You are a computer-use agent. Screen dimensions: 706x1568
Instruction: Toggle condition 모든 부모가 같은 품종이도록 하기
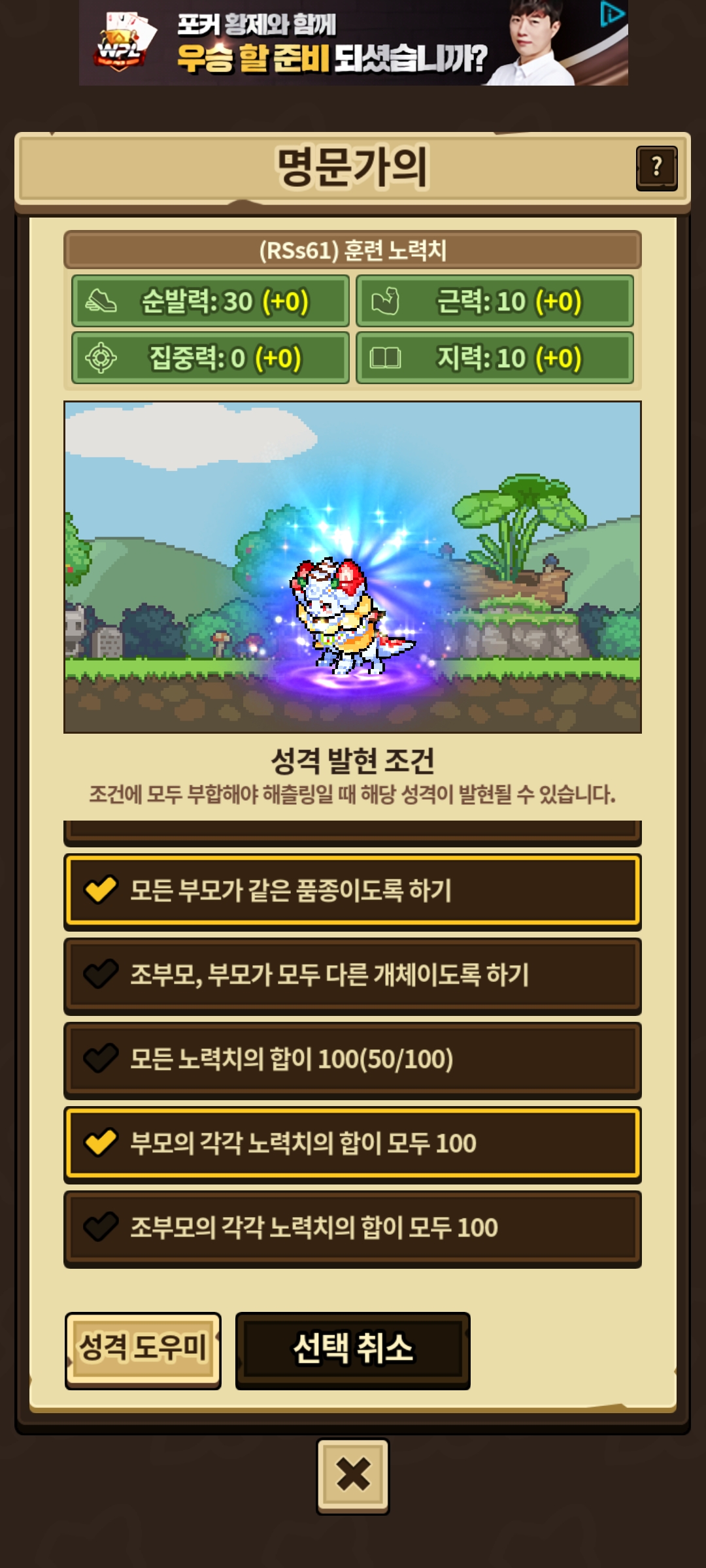(352, 890)
